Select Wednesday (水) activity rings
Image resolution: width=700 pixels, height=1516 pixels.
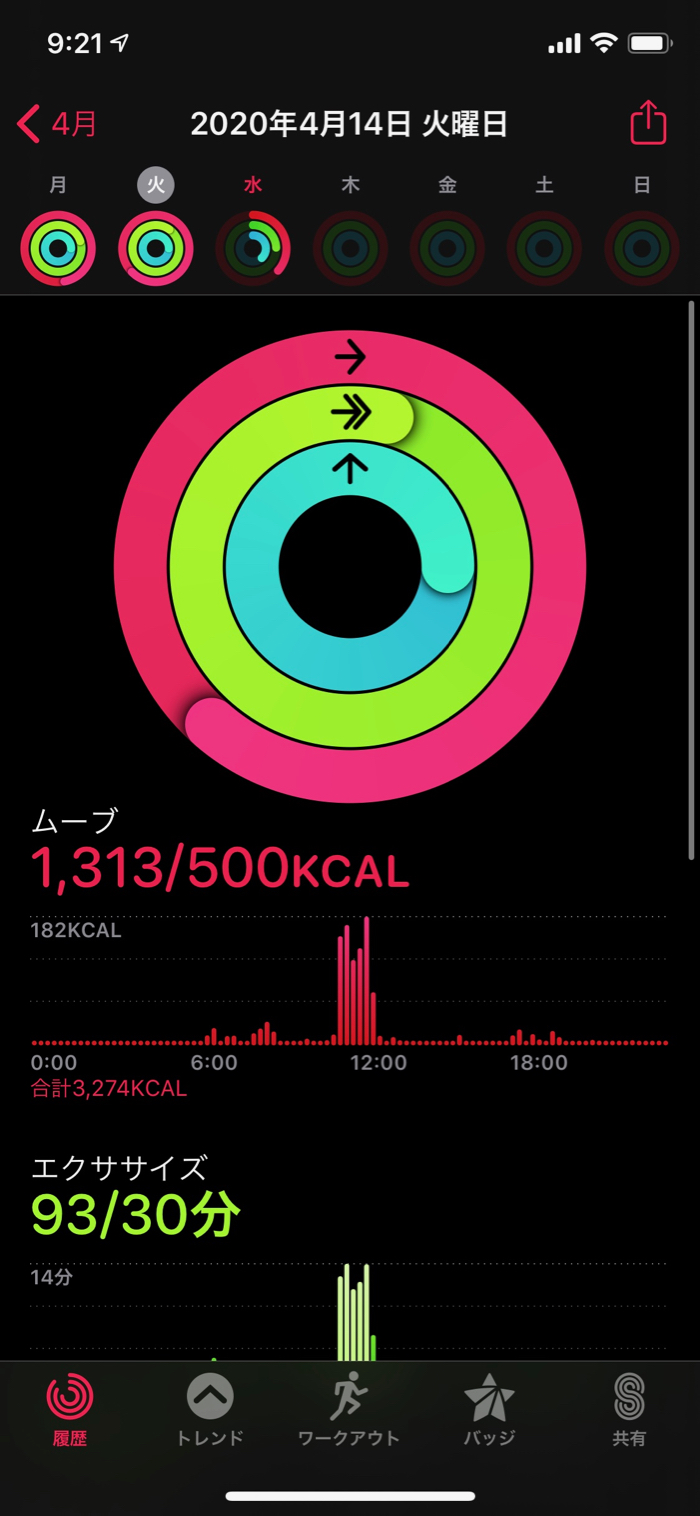click(253, 248)
